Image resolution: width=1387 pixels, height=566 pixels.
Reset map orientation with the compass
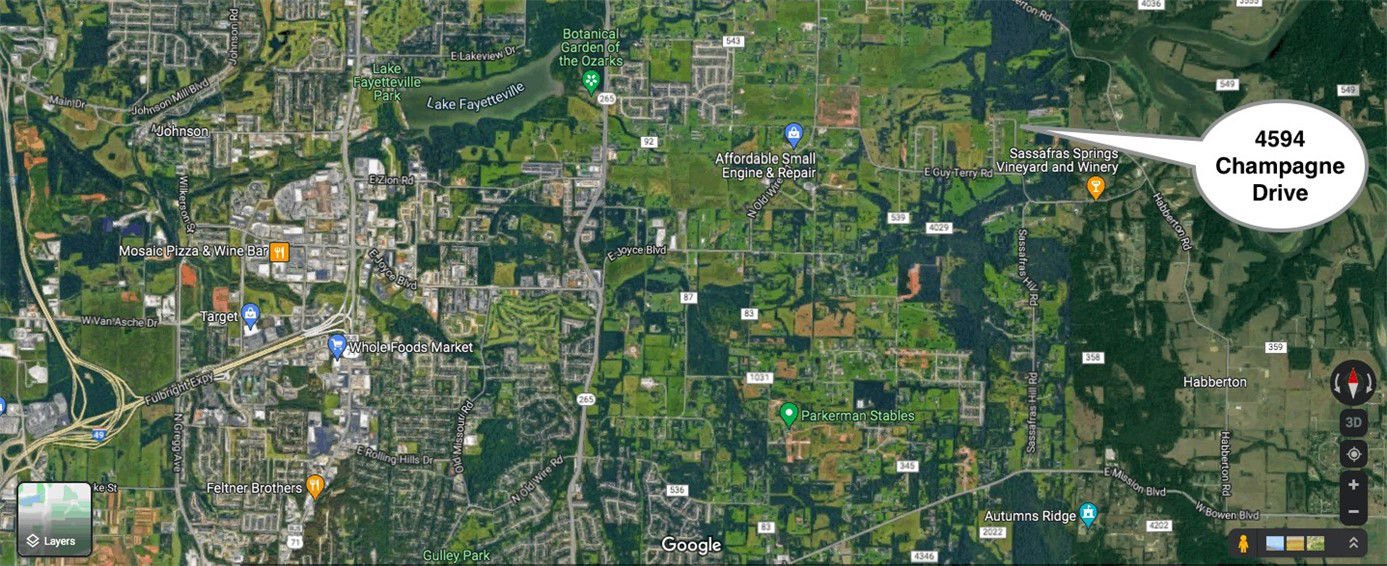pos(1353,383)
